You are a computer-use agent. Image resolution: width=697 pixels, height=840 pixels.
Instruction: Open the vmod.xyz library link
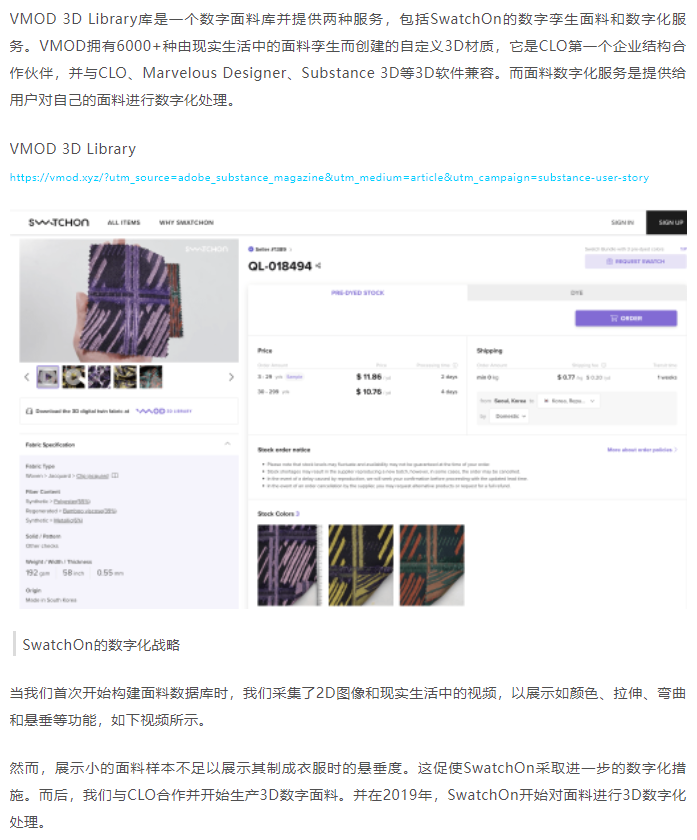coord(329,178)
